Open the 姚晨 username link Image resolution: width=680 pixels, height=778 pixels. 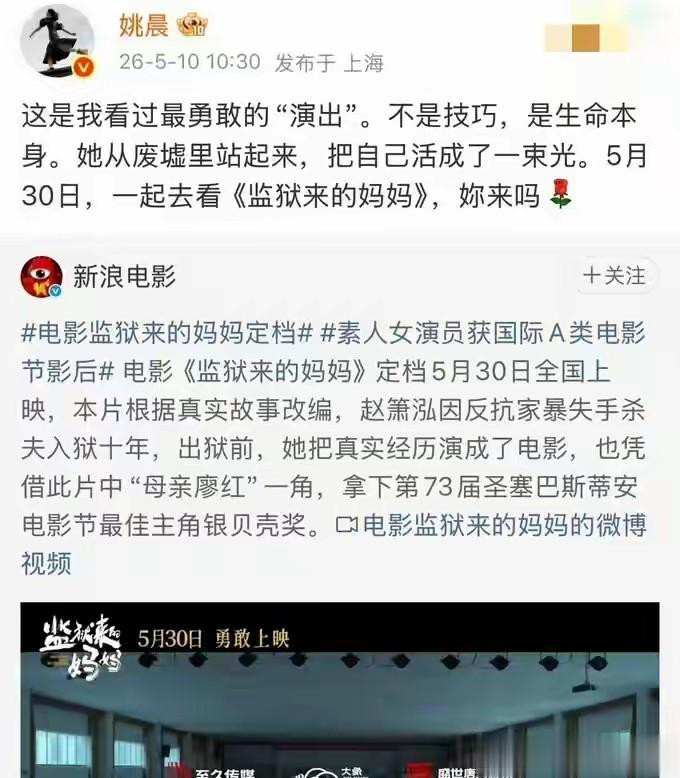point(144,25)
